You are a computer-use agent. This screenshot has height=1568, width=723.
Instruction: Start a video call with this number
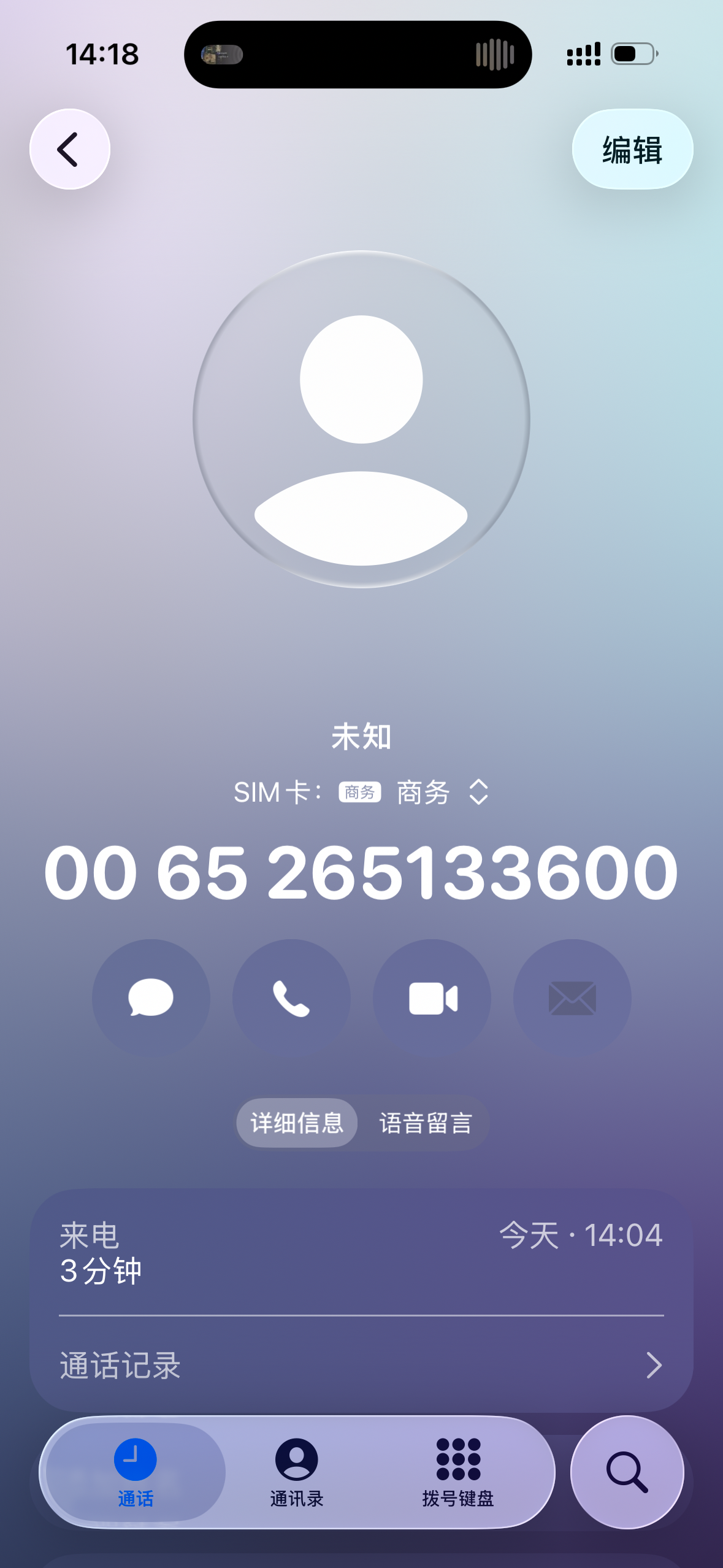click(432, 998)
